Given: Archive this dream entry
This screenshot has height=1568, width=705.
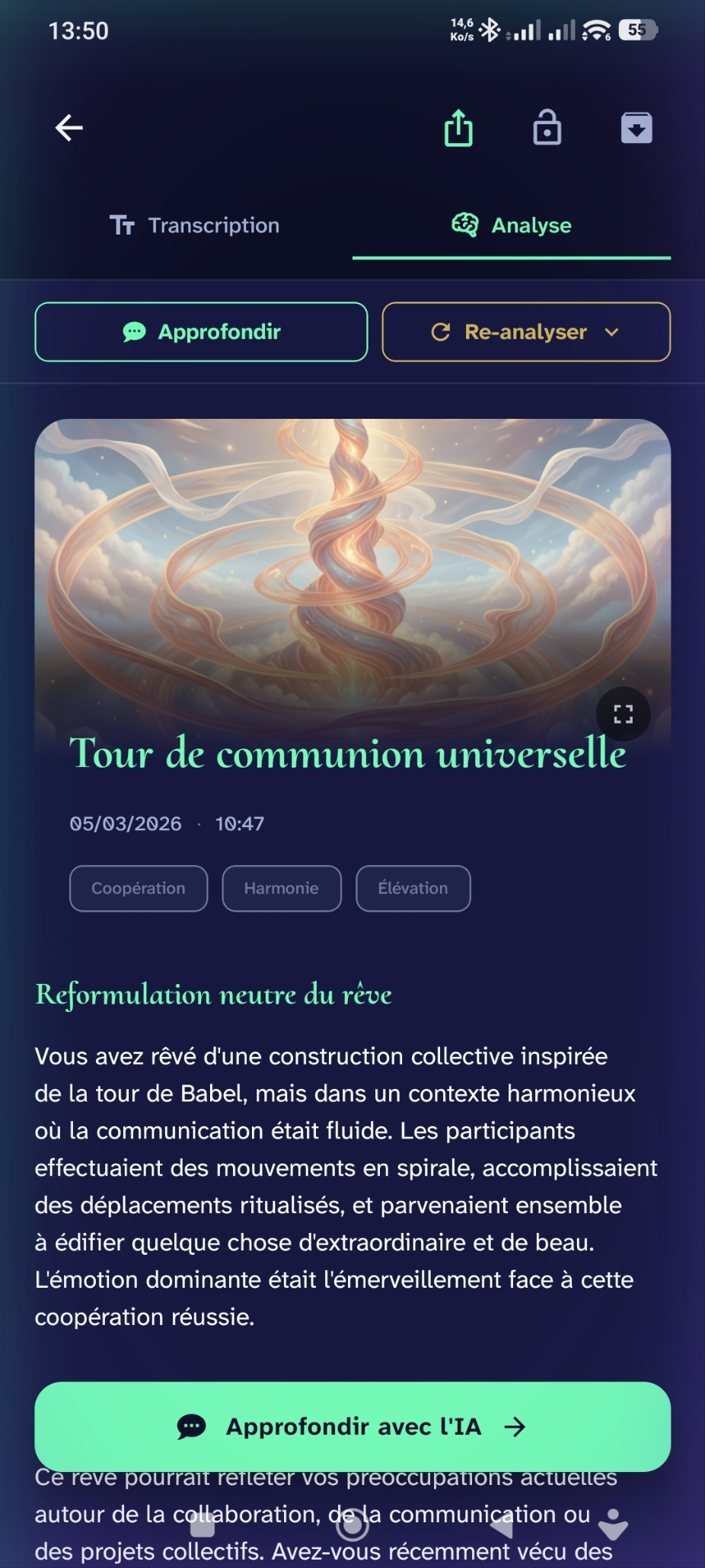Looking at the screenshot, I should [x=636, y=128].
